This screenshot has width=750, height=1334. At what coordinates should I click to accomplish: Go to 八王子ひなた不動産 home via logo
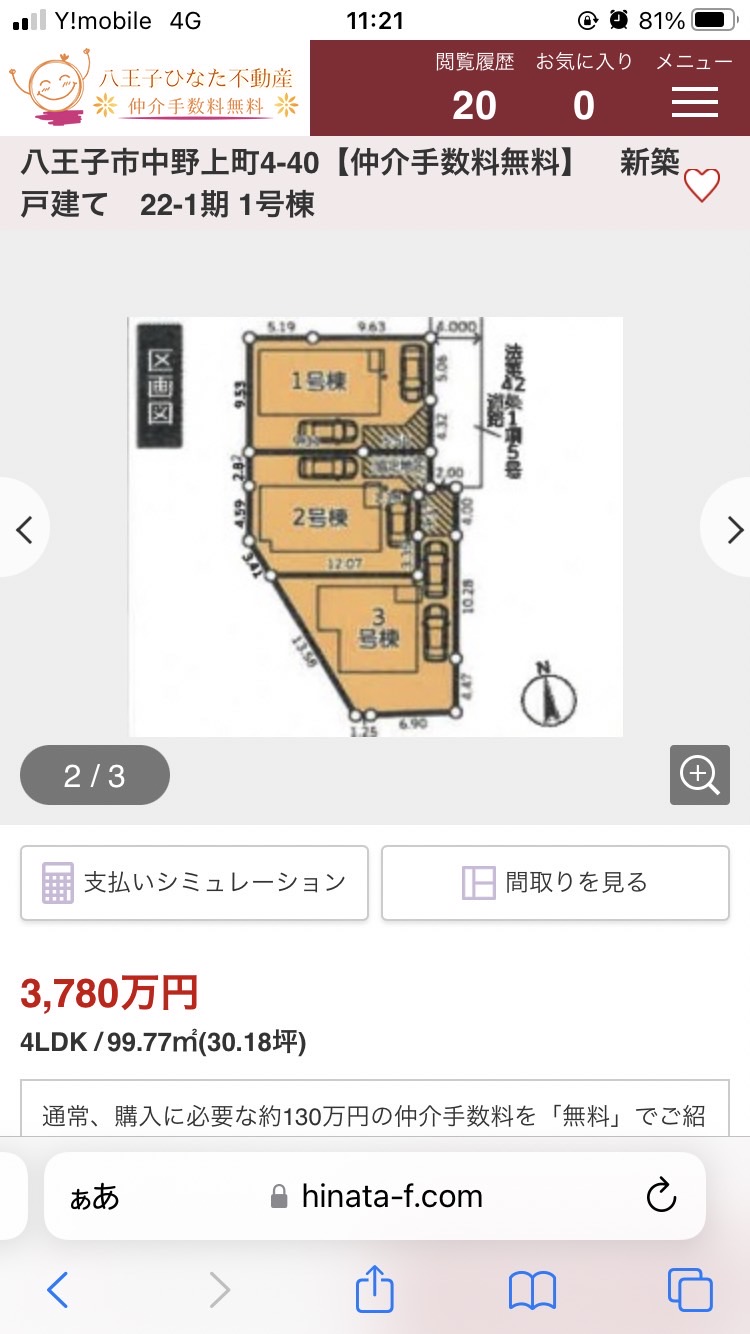click(x=155, y=88)
